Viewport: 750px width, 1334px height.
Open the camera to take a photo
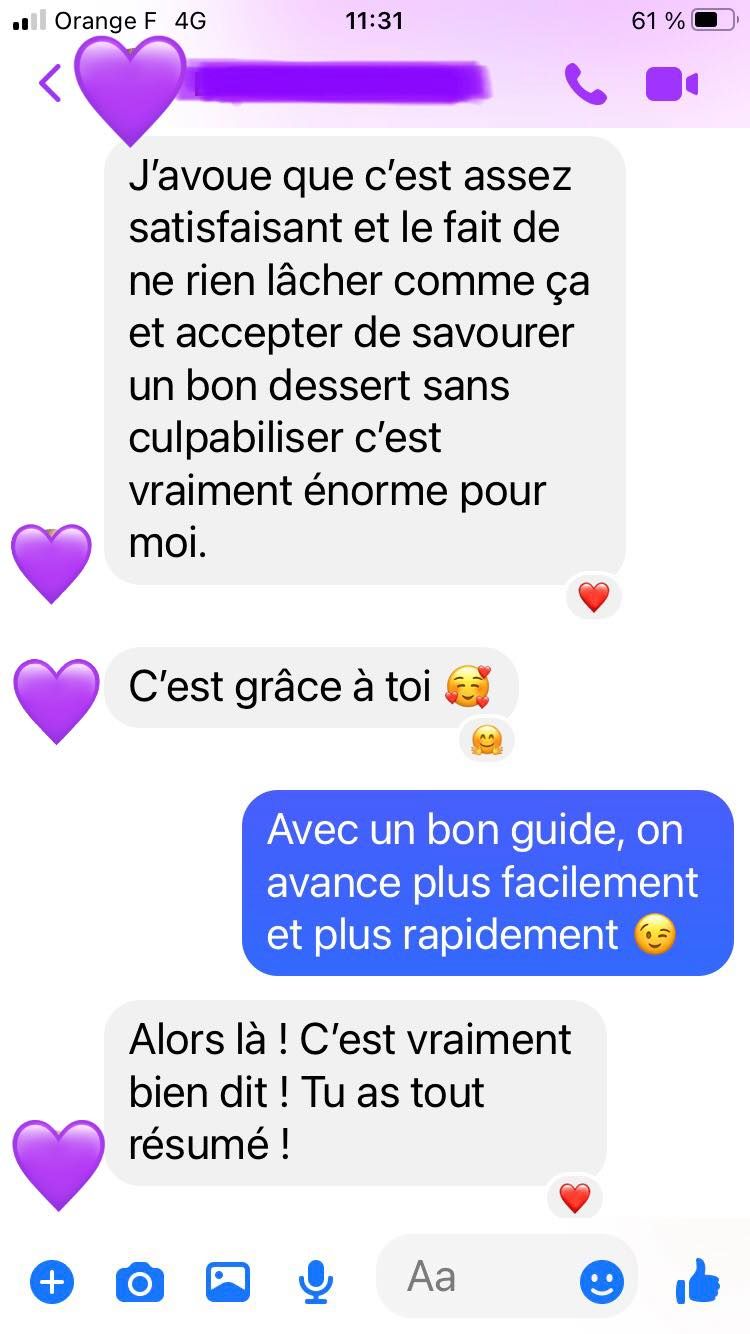point(140,1281)
